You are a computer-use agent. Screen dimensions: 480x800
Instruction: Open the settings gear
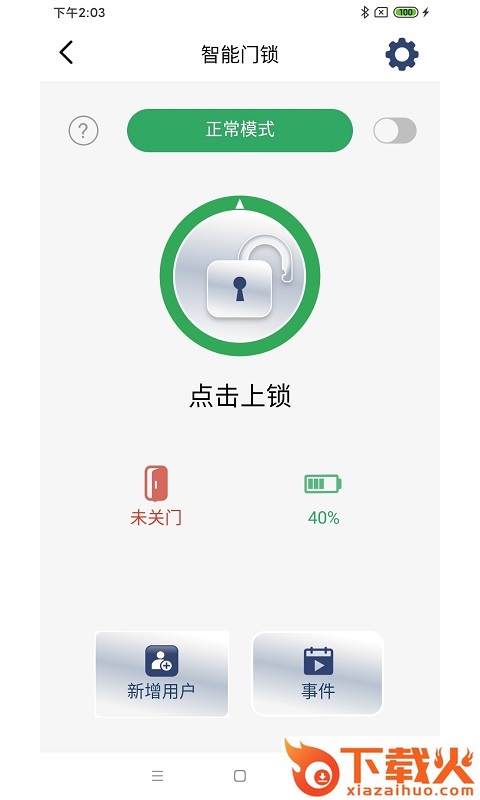tap(402, 54)
